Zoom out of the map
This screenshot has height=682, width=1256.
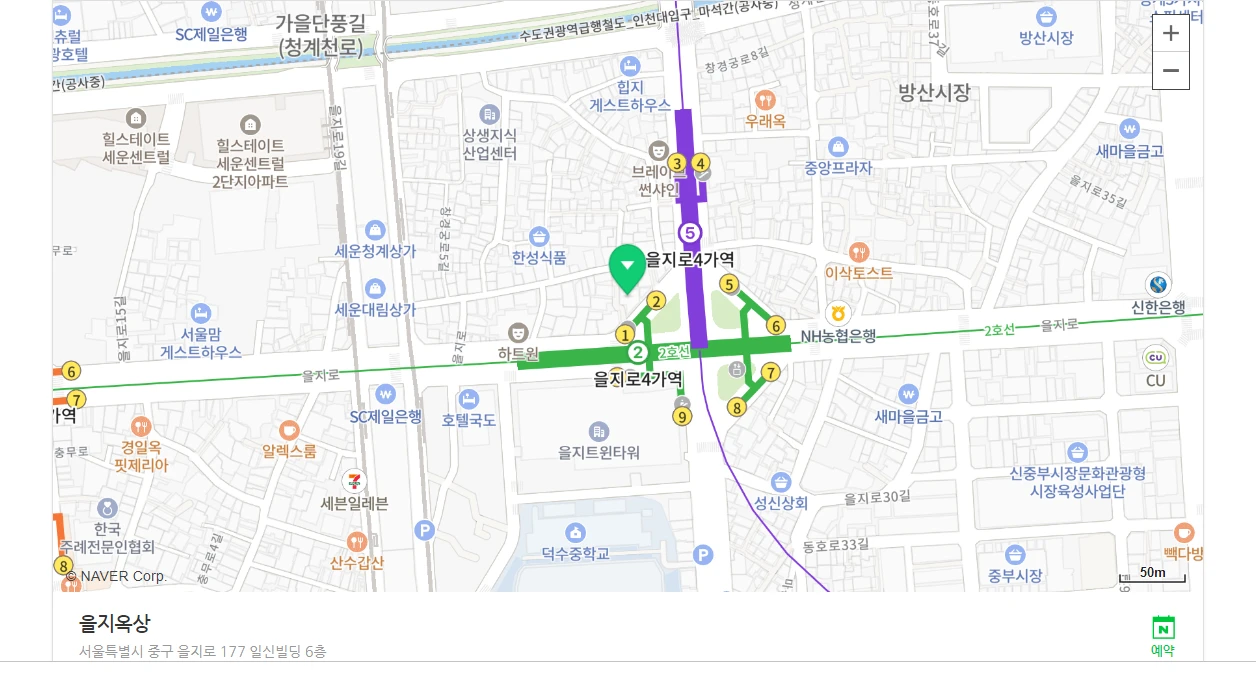[1170, 71]
